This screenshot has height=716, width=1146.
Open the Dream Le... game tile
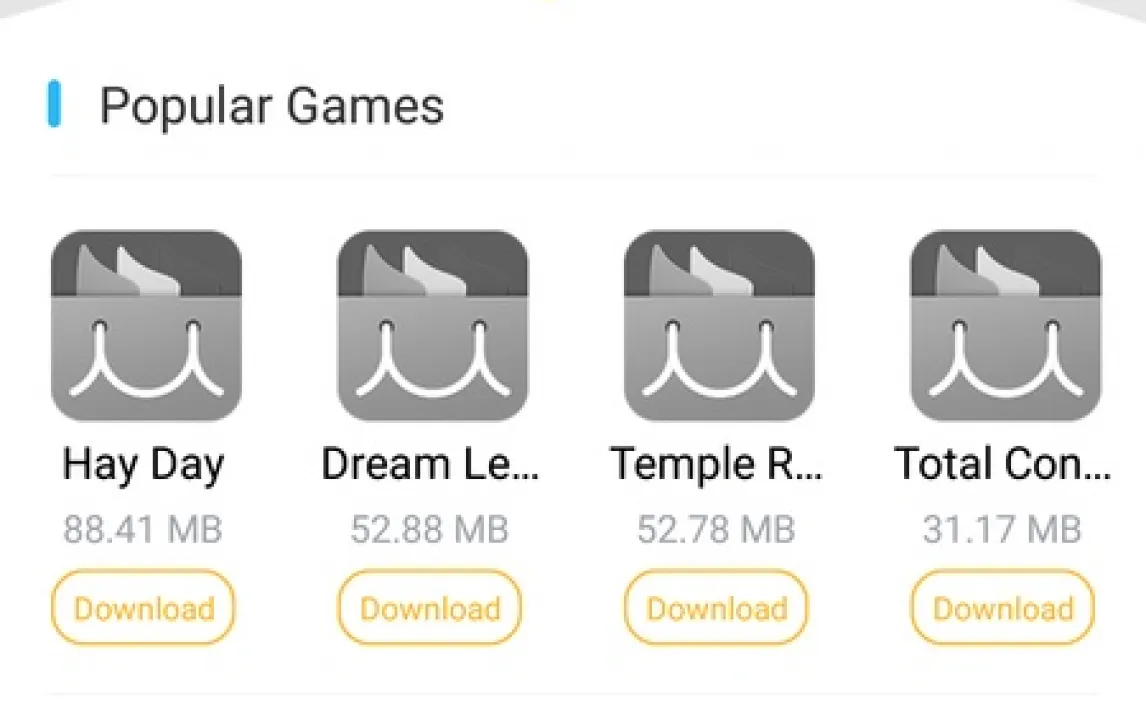[x=432, y=326]
